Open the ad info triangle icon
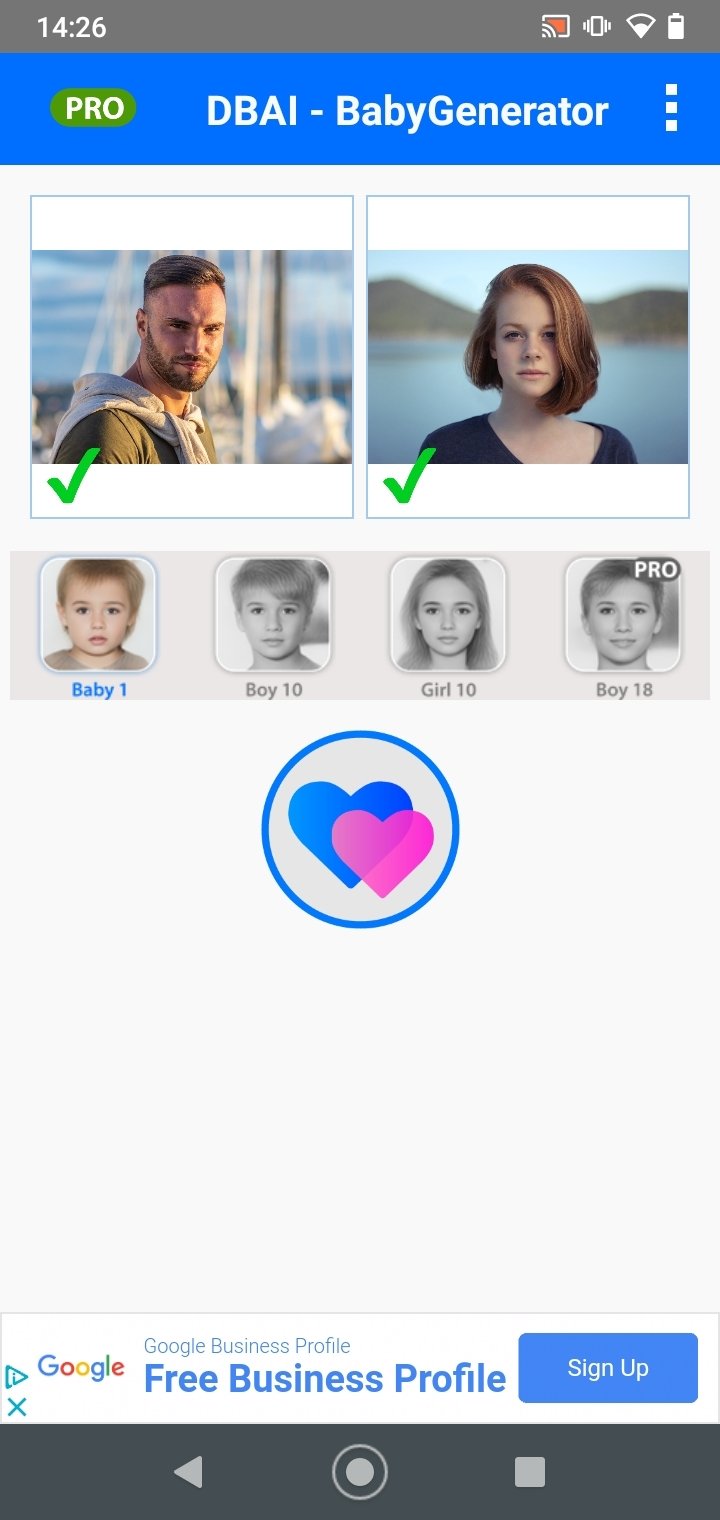This screenshot has height=1520, width=720. 17,1377
